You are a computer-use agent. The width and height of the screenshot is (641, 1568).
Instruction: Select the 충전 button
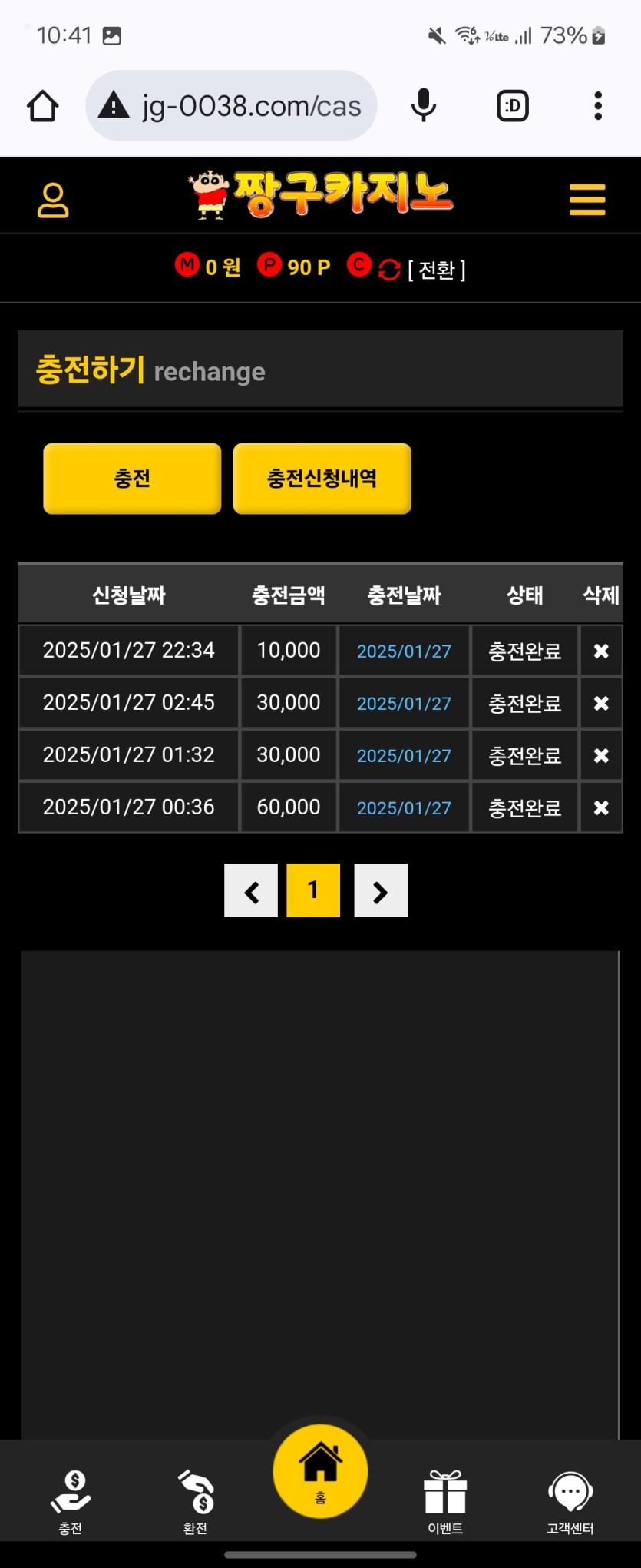[132, 478]
